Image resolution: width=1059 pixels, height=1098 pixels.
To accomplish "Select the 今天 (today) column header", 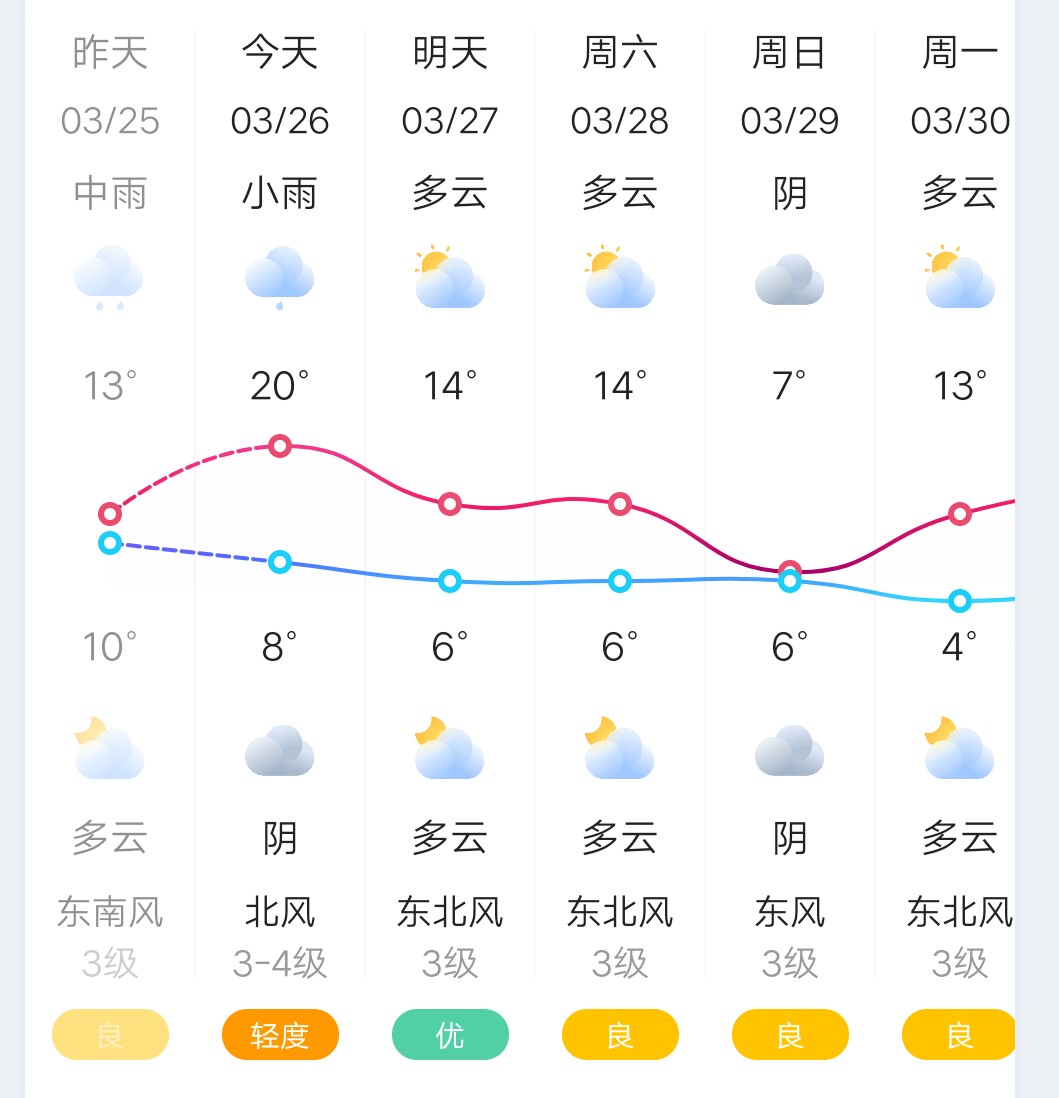I will click(x=280, y=55).
